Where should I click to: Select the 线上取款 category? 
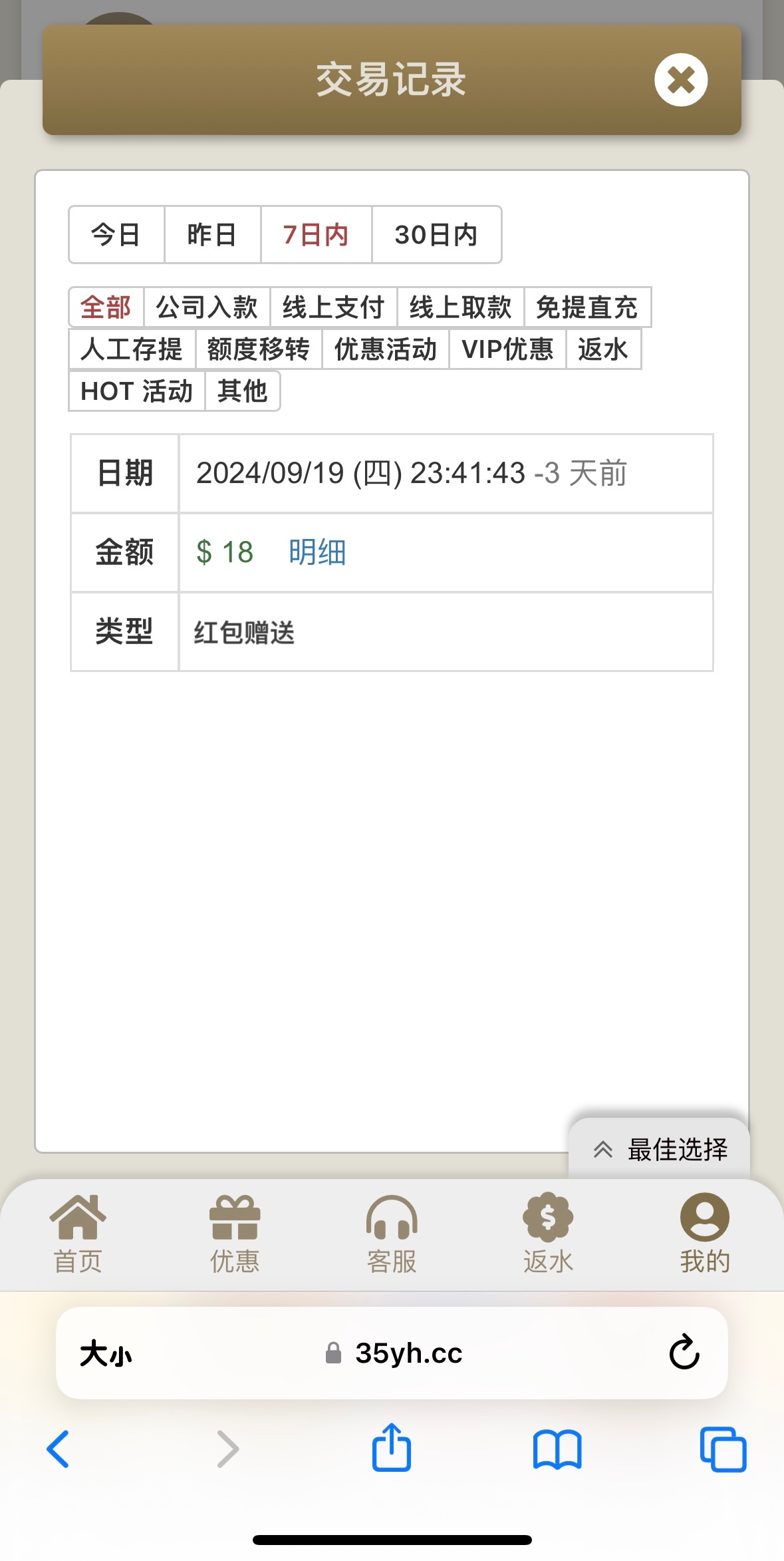pyautogui.click(x=461, y=307)
